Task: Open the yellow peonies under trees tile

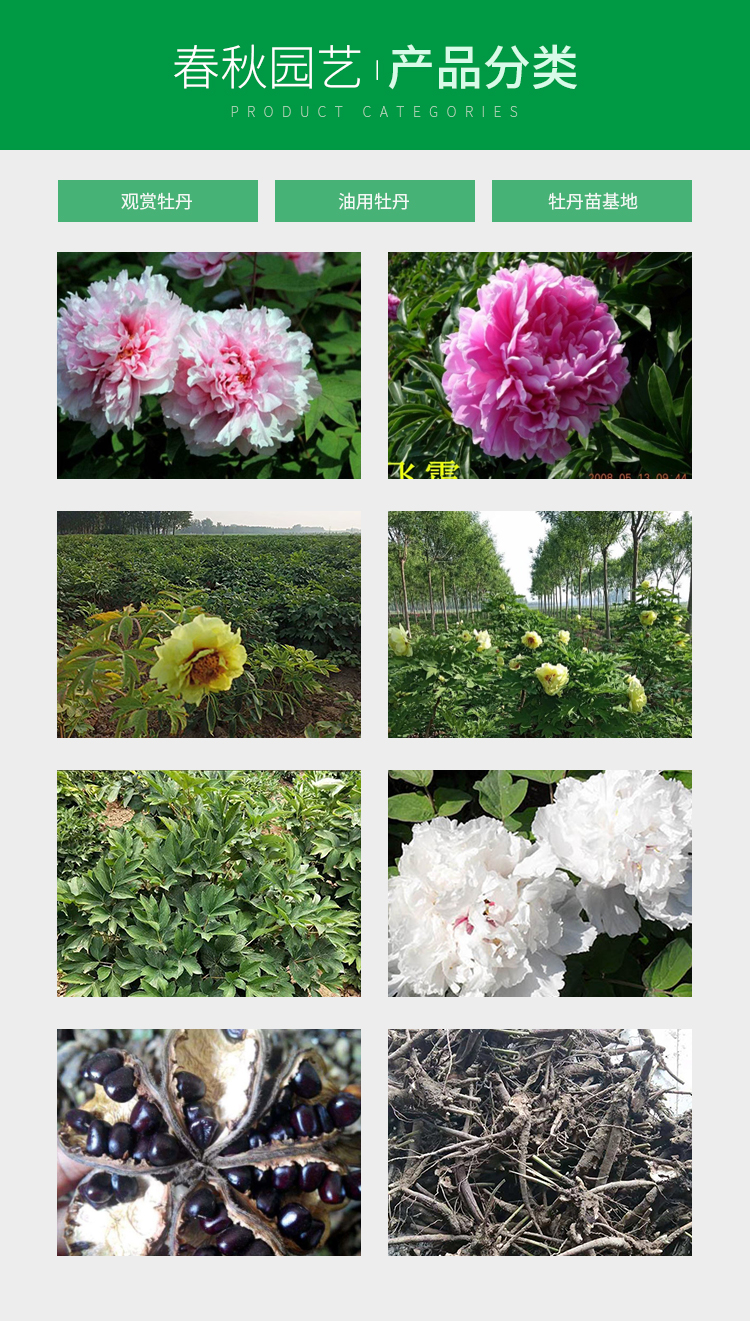Action: [540, 624]
